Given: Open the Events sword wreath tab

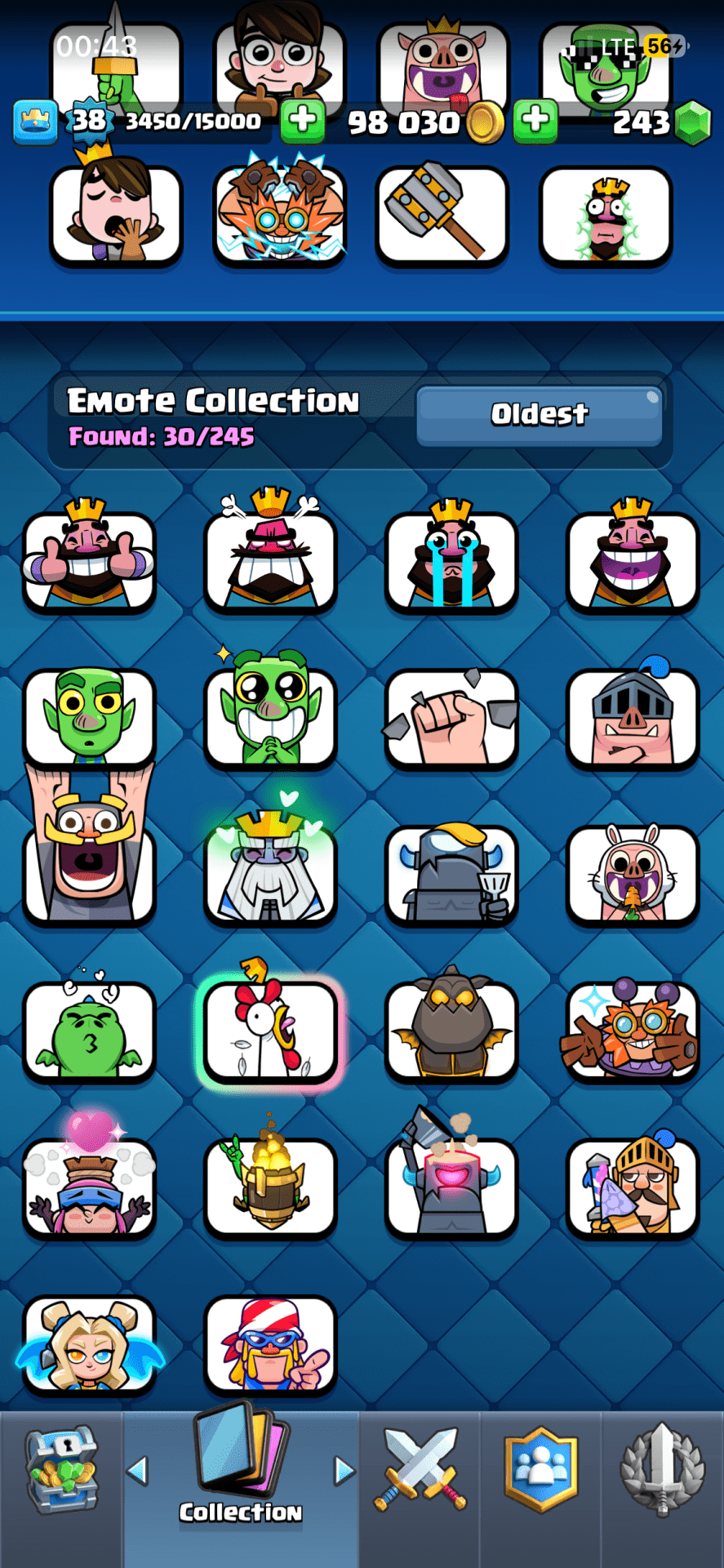Looking at the screenshot, I should [x=662, y=1470].
